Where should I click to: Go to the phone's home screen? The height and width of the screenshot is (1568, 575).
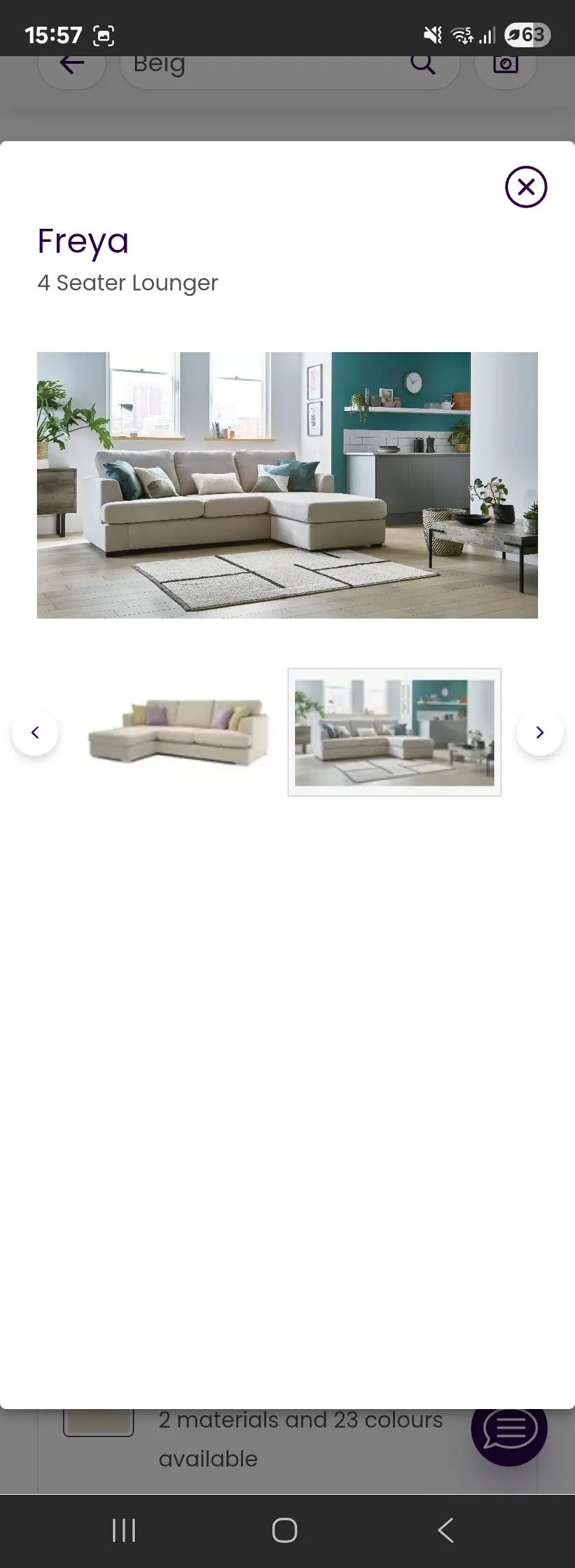tap(285, 1530)
